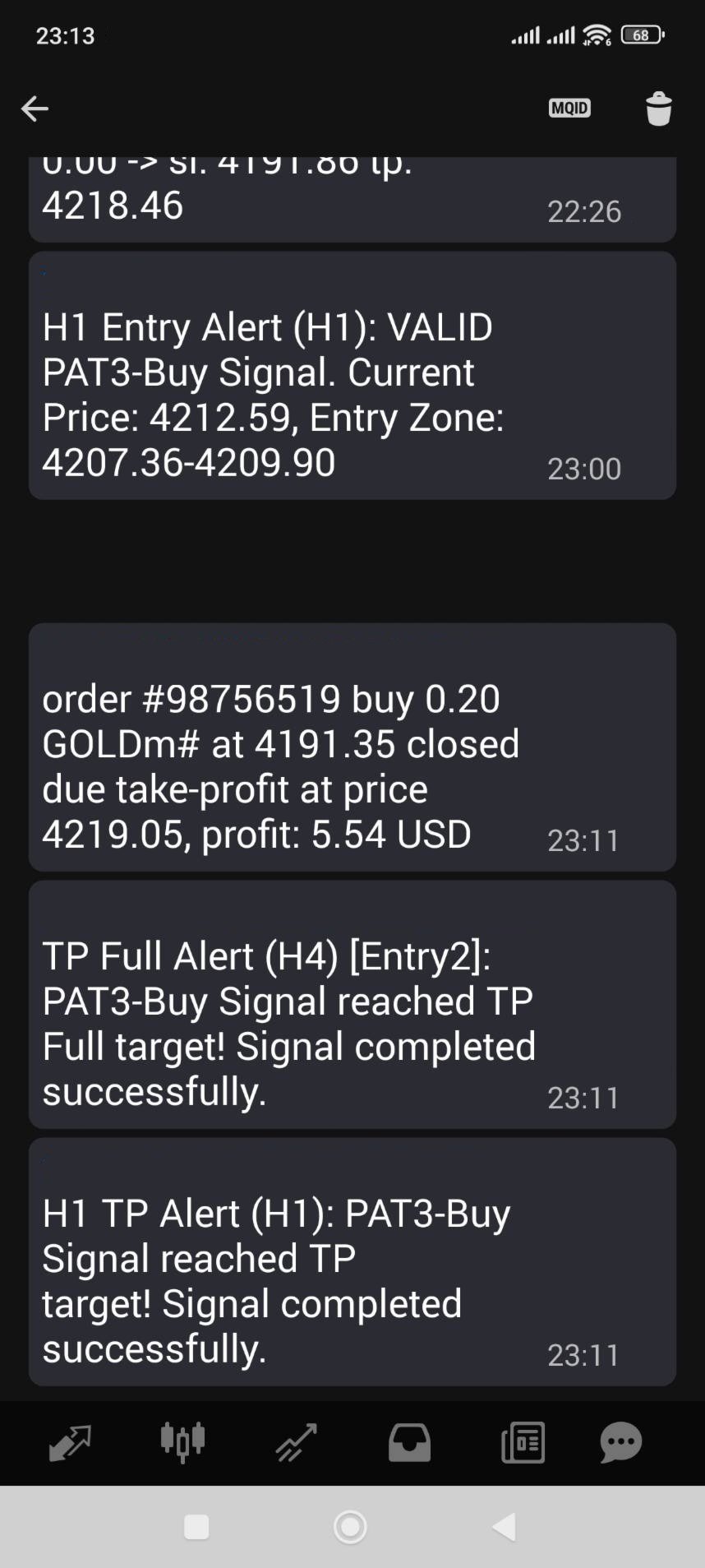Viewport: 705px width, 1568px height.
Task: Select the Messages chat bubble tab
Action: coord(620,1442)
